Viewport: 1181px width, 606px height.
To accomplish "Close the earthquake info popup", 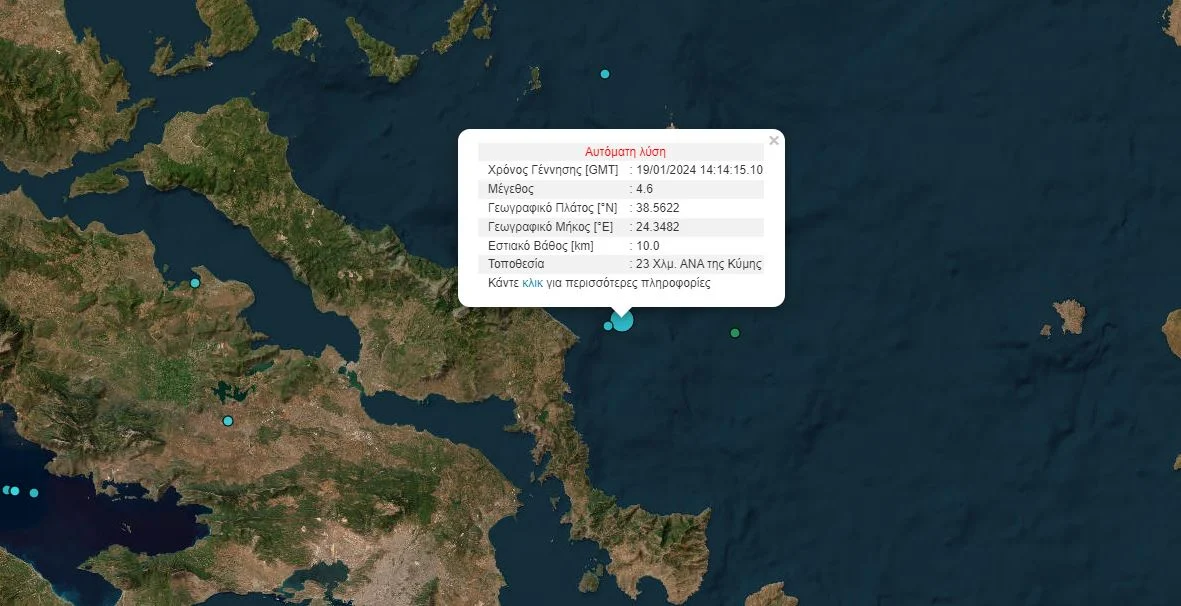I will click(773, 141).
